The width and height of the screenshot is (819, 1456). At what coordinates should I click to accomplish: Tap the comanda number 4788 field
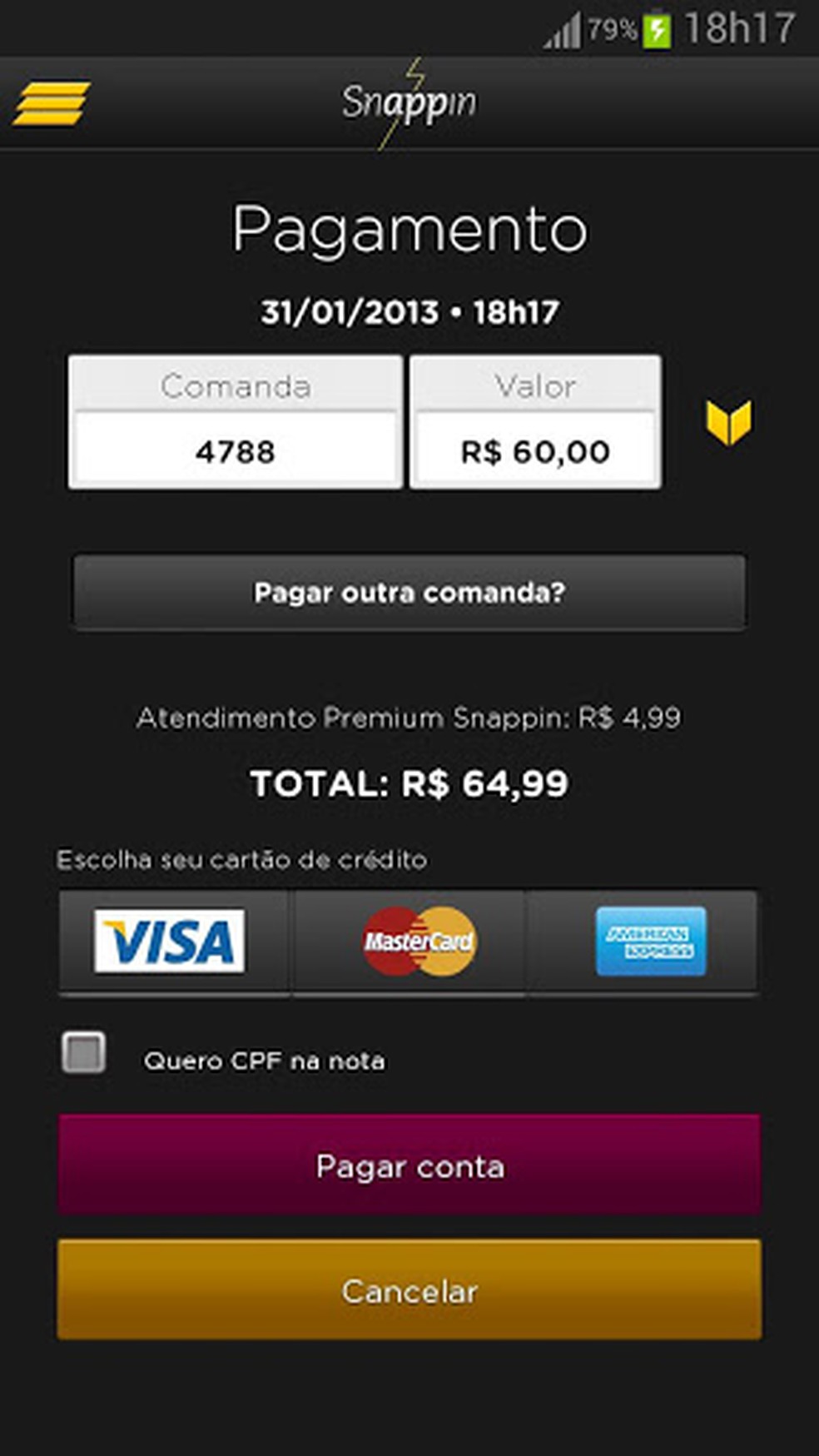point(236,452)
